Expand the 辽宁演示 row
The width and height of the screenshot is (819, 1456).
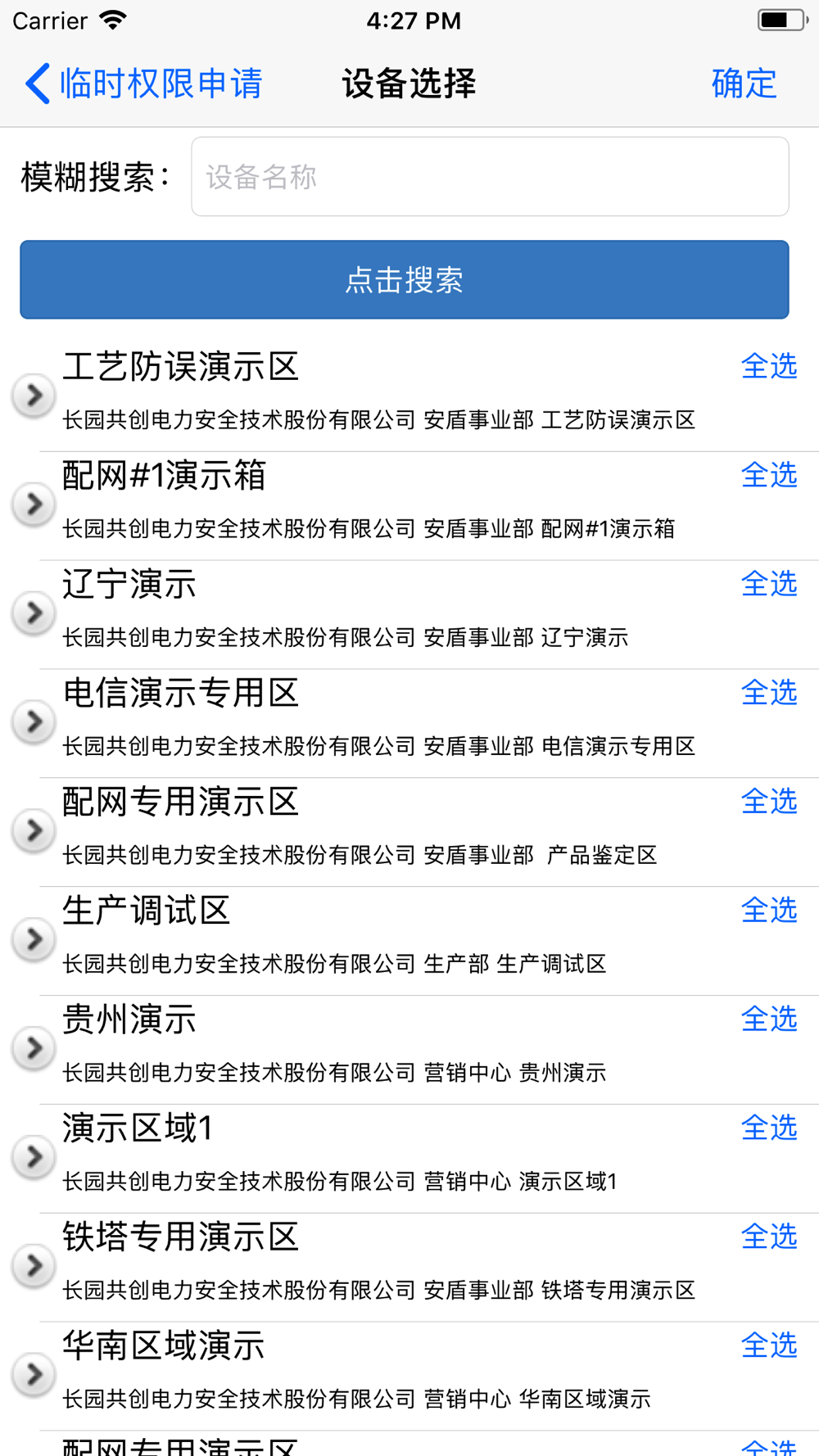[34, 613]
